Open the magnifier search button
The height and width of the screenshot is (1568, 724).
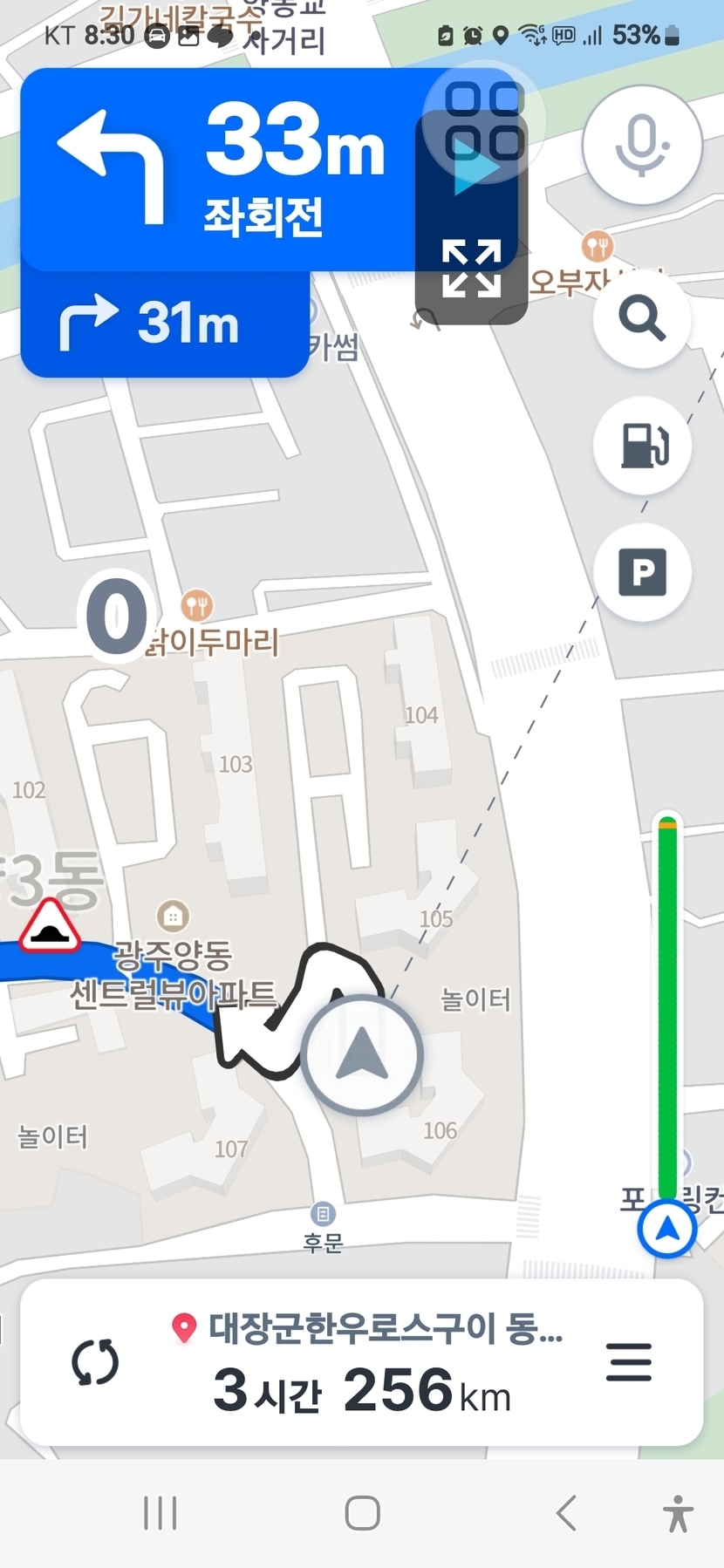coord(642,319)
